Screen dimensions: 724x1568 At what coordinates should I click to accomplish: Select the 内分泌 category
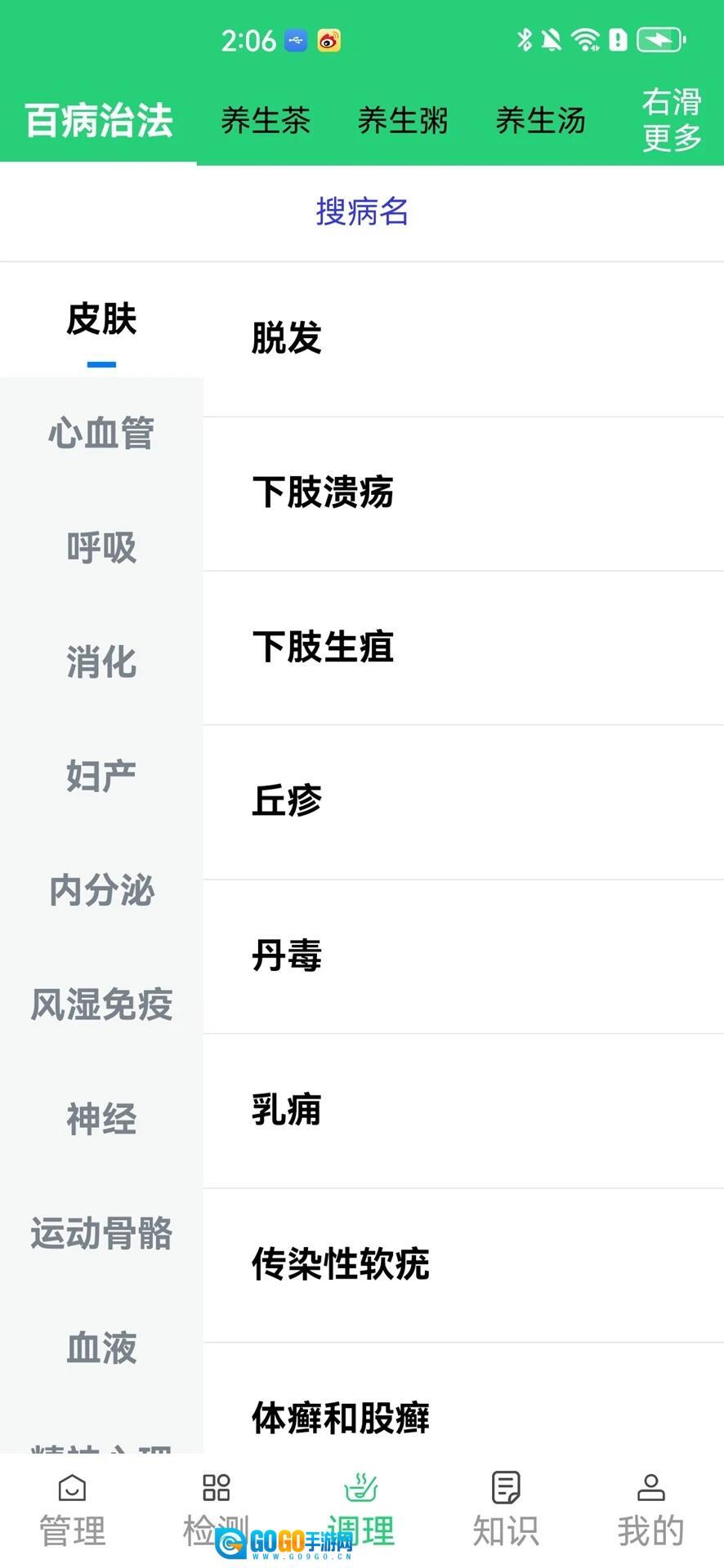pos(101,890)
